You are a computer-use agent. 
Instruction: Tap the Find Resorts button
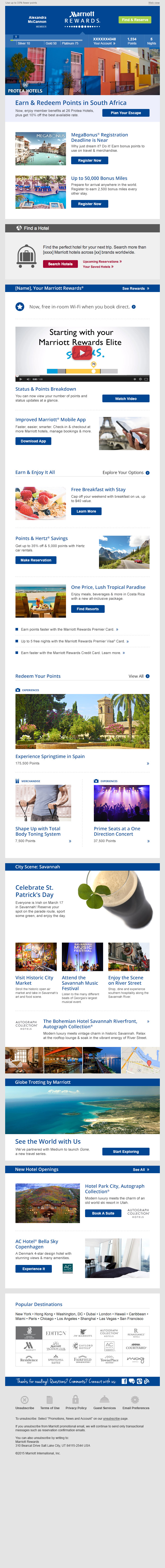click(x=87, y=609)
